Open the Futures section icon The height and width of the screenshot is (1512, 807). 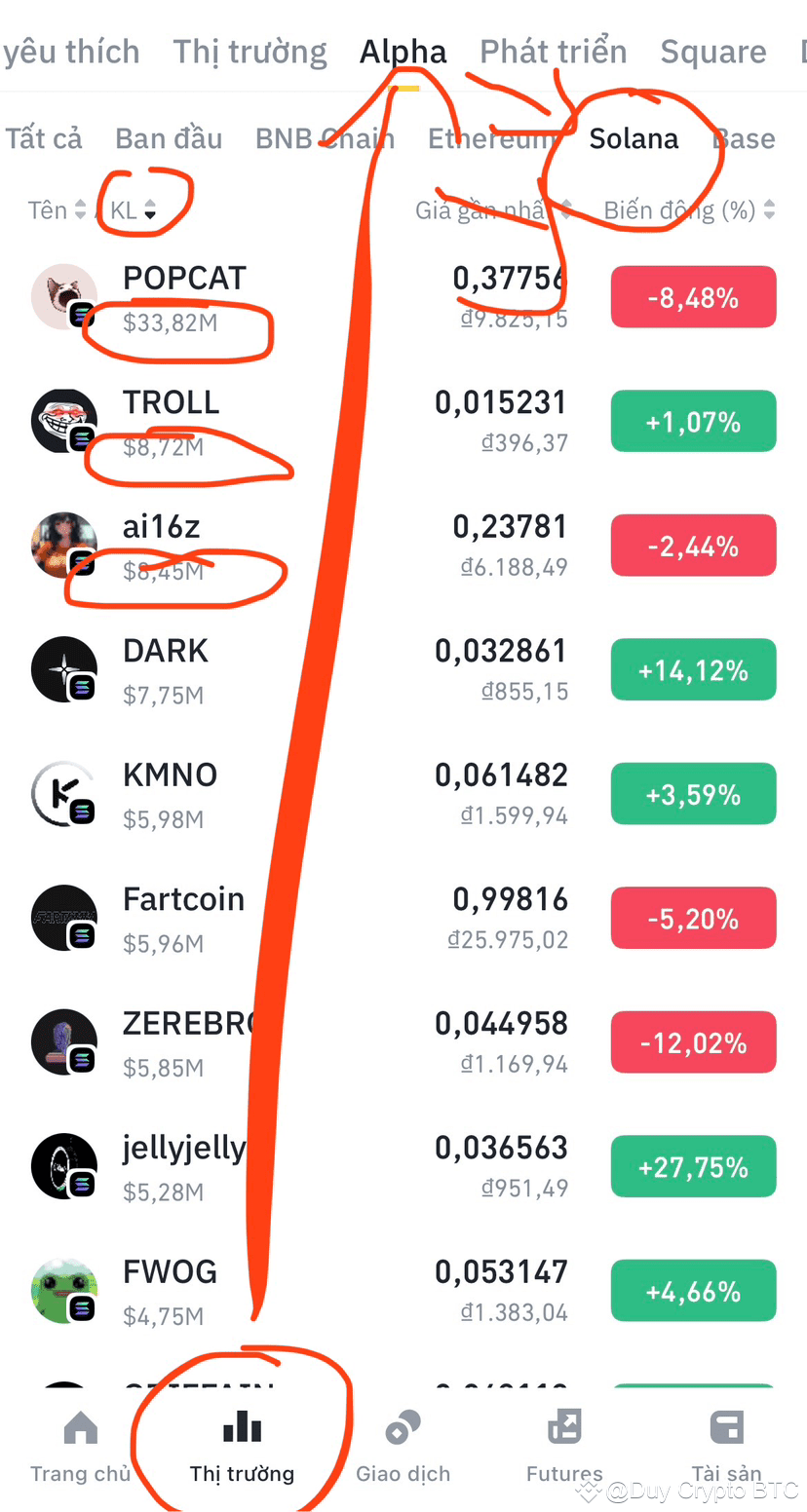tap(563, 1428)
